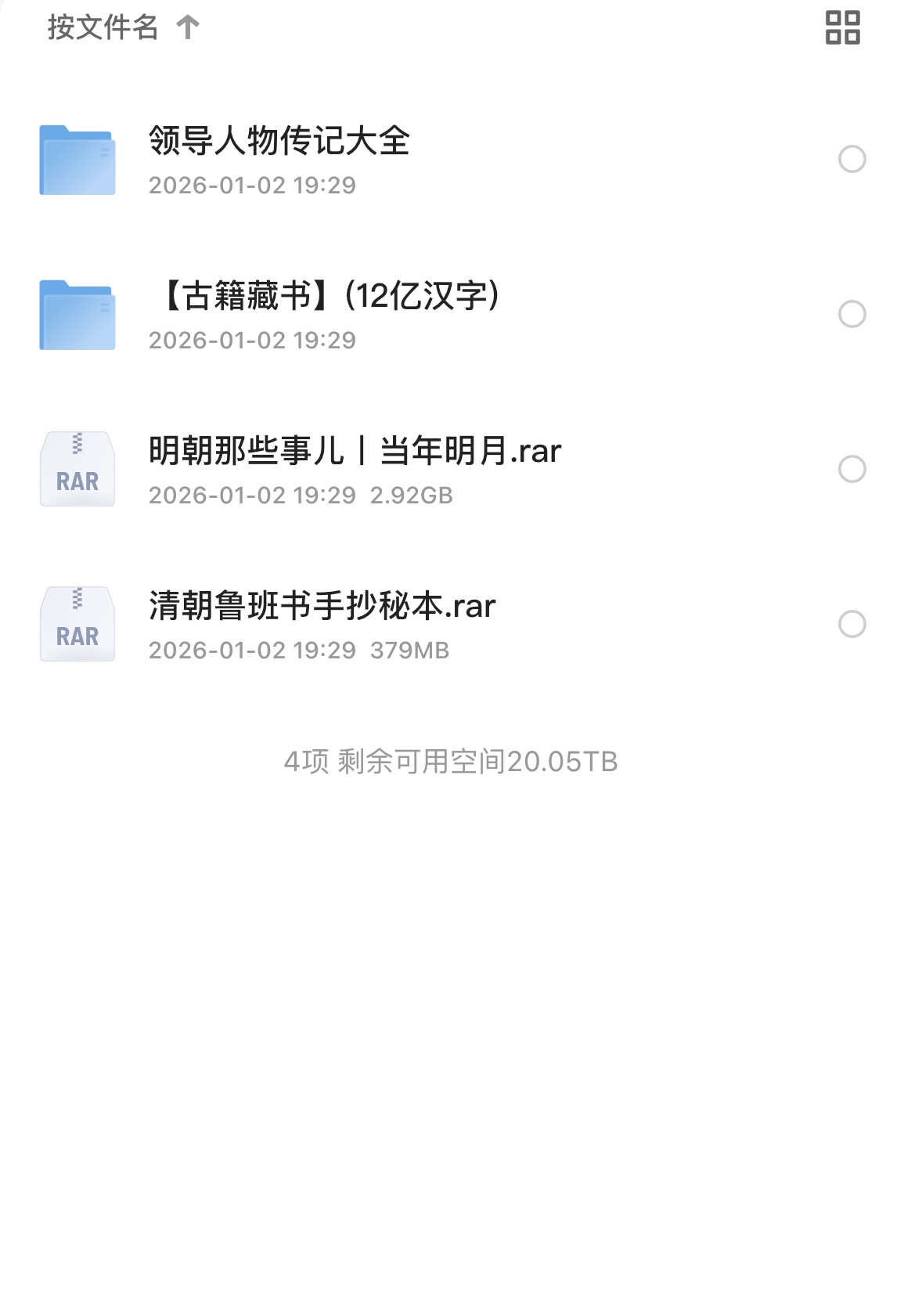The height and width of the screenshot is (1316, 904).
Task: Open 明朝那些事儿丨当年明月.rar file
Action: tap(355, 452)
